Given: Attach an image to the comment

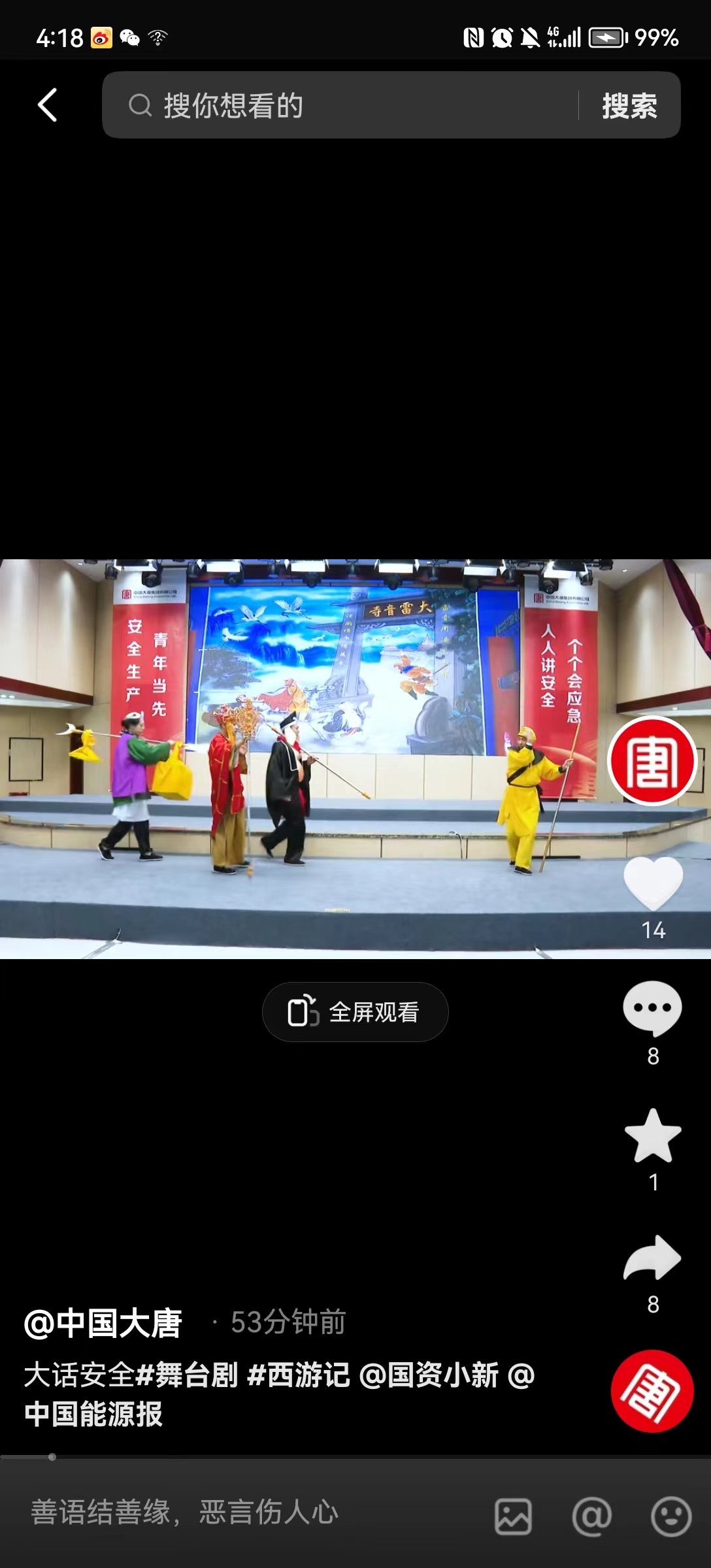Looking at the screenshot, I should pyautogui.click(x=513, y=1516).
